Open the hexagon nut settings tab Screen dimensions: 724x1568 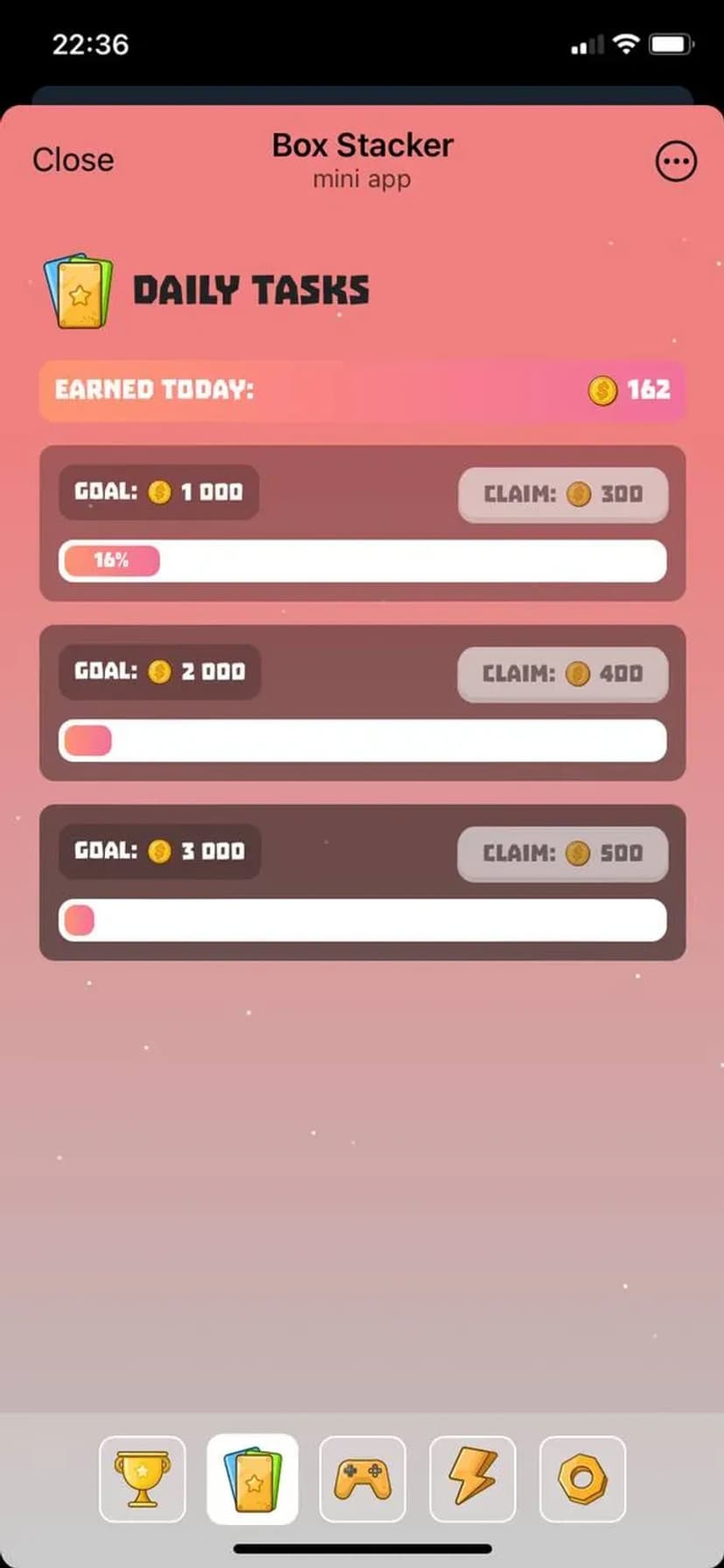pyautogui.click(x=582, y=1479)
